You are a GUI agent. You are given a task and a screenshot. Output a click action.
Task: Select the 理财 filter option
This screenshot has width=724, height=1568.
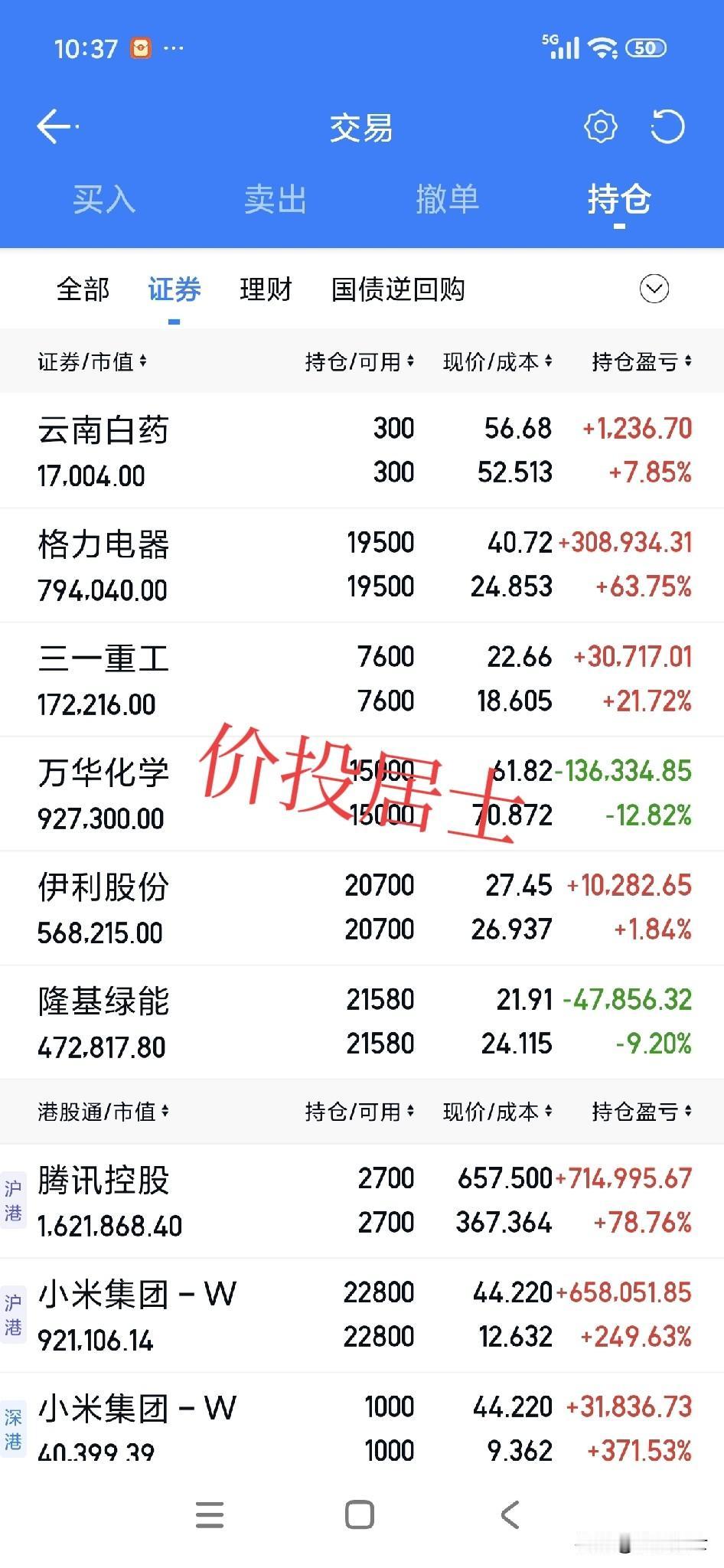(x=266, y=289)
